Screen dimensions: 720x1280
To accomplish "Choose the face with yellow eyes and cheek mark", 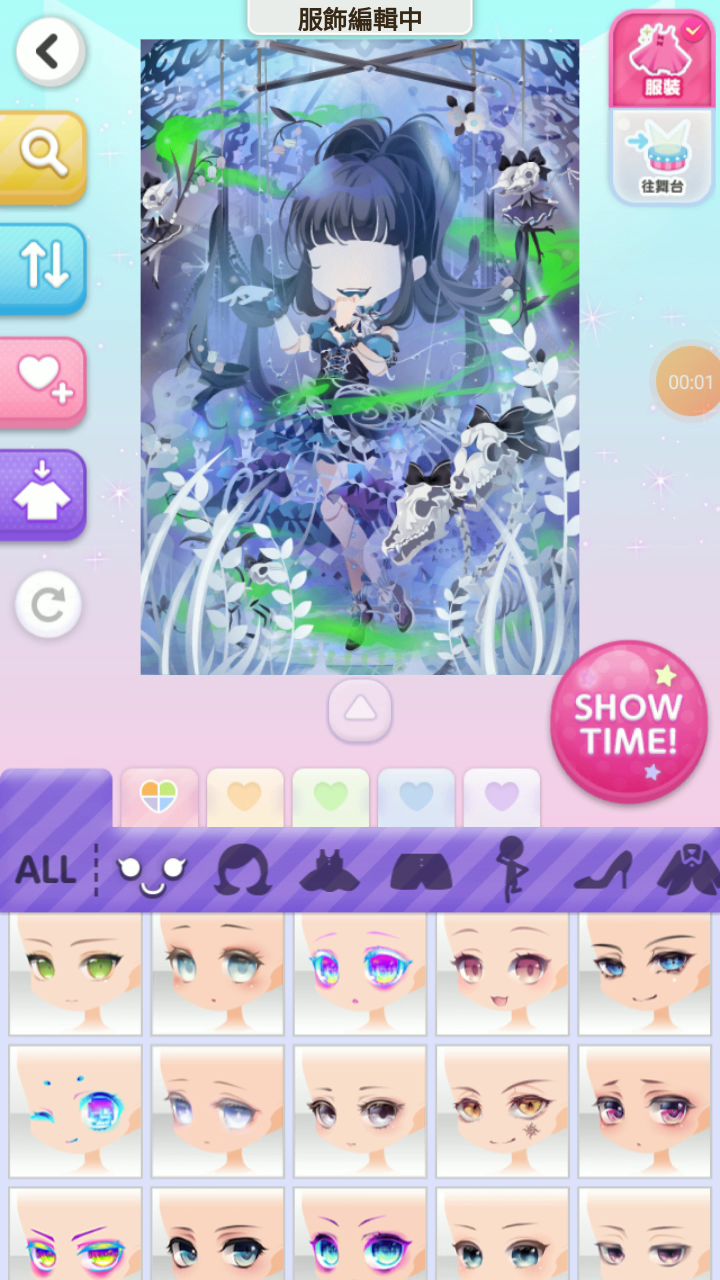I will (502, 1112).
